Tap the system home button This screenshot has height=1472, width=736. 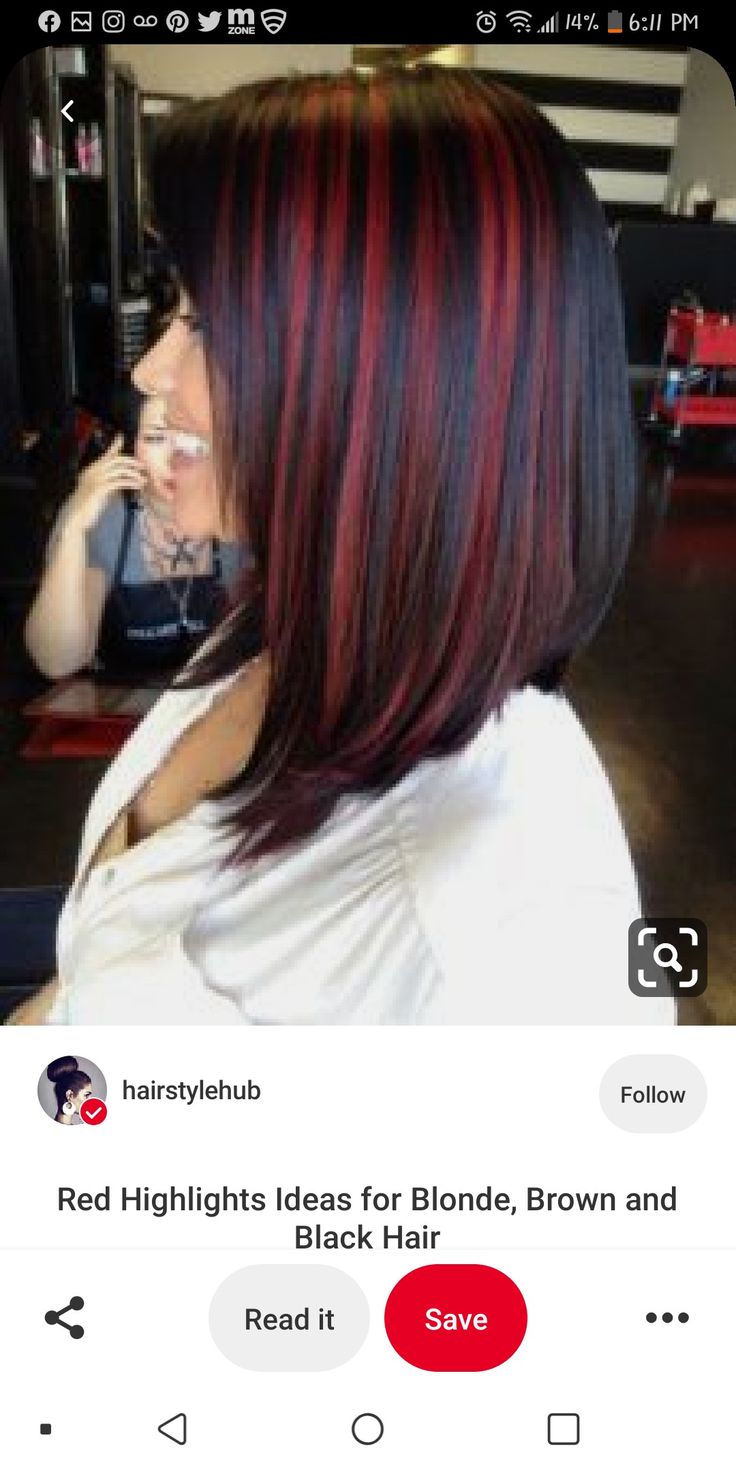[x=367, y=1428]
